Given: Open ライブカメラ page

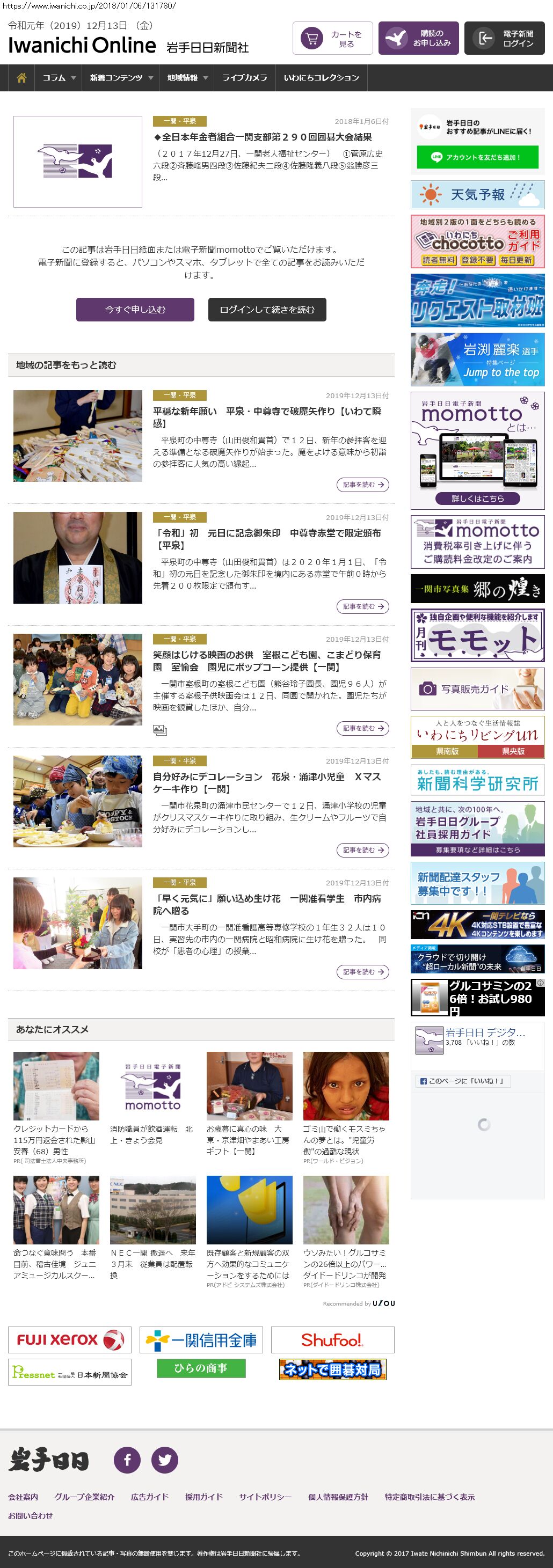Looking at the screenshot, I should (244, 78).
